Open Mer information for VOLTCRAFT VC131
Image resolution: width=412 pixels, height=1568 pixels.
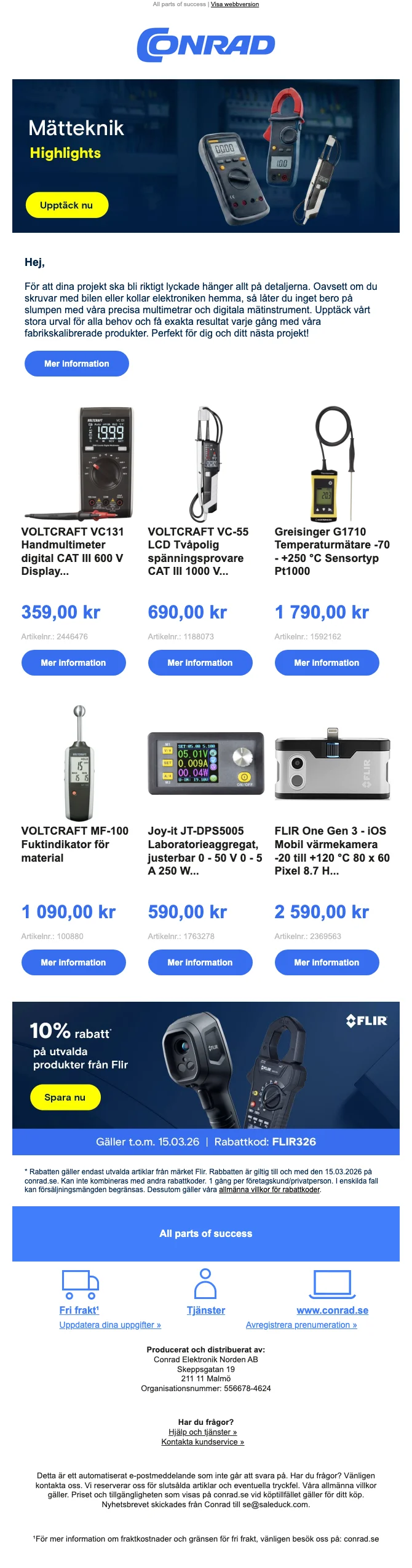[x=73, y=663]
